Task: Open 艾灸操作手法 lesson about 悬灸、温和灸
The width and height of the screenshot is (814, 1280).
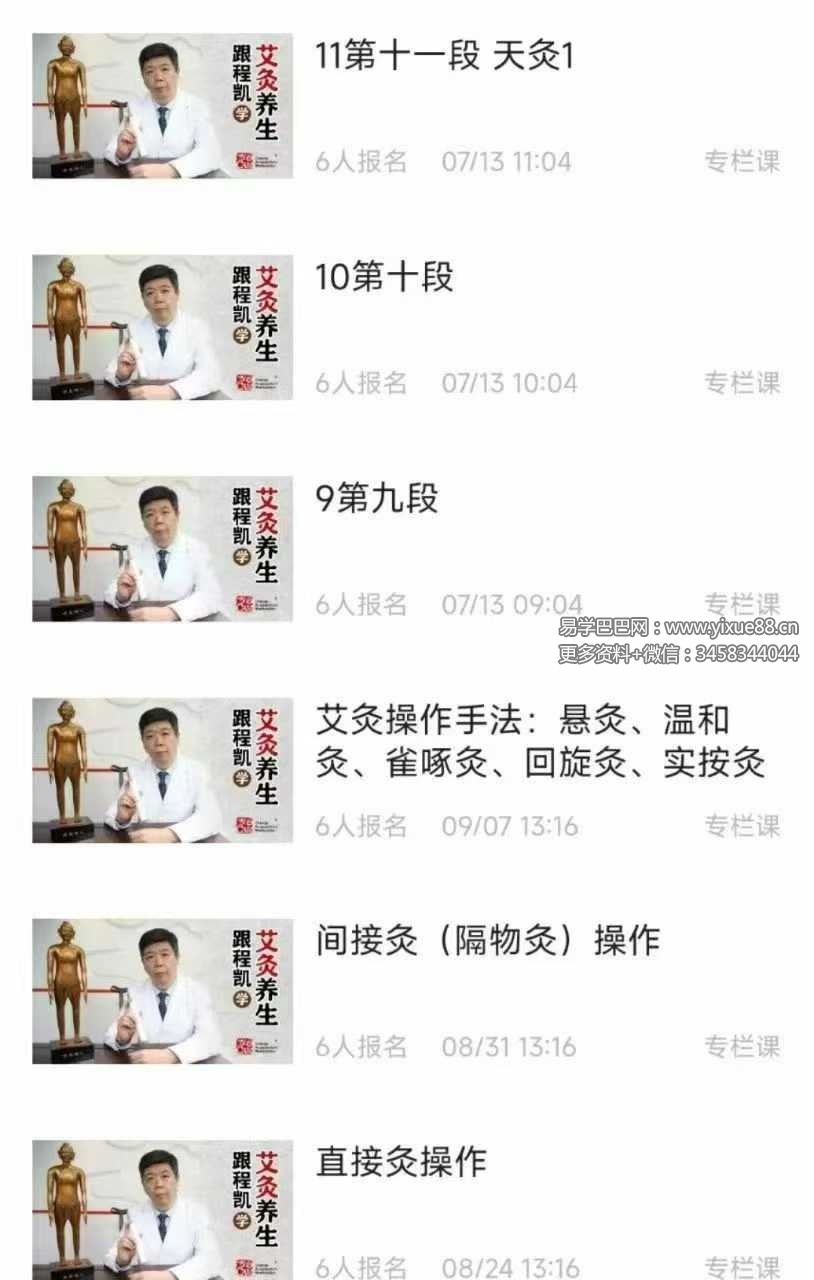Action: 538,740
